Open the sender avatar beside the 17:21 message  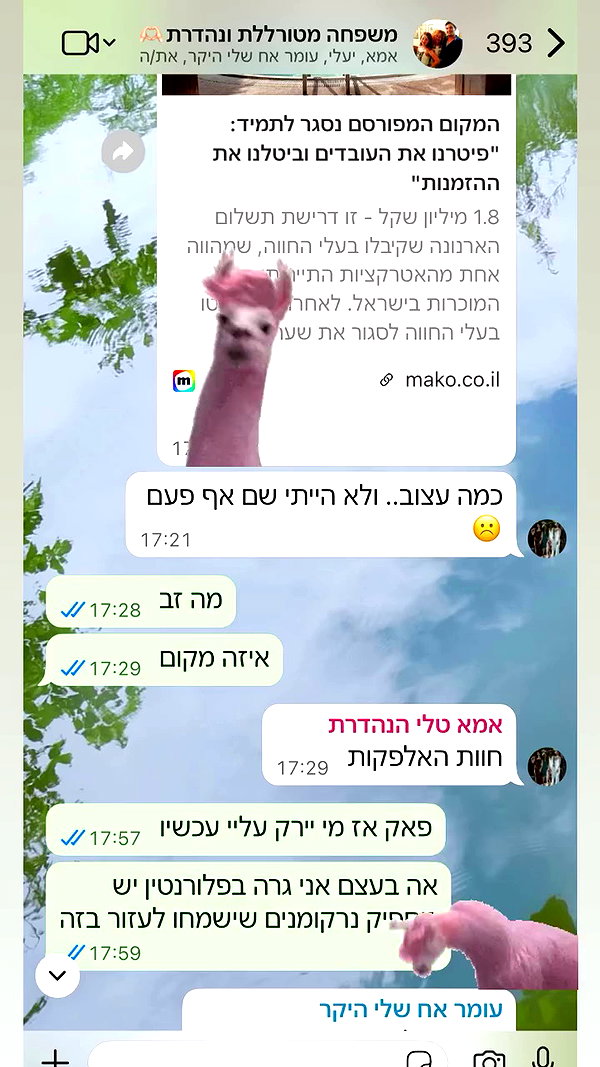point(547,538)
